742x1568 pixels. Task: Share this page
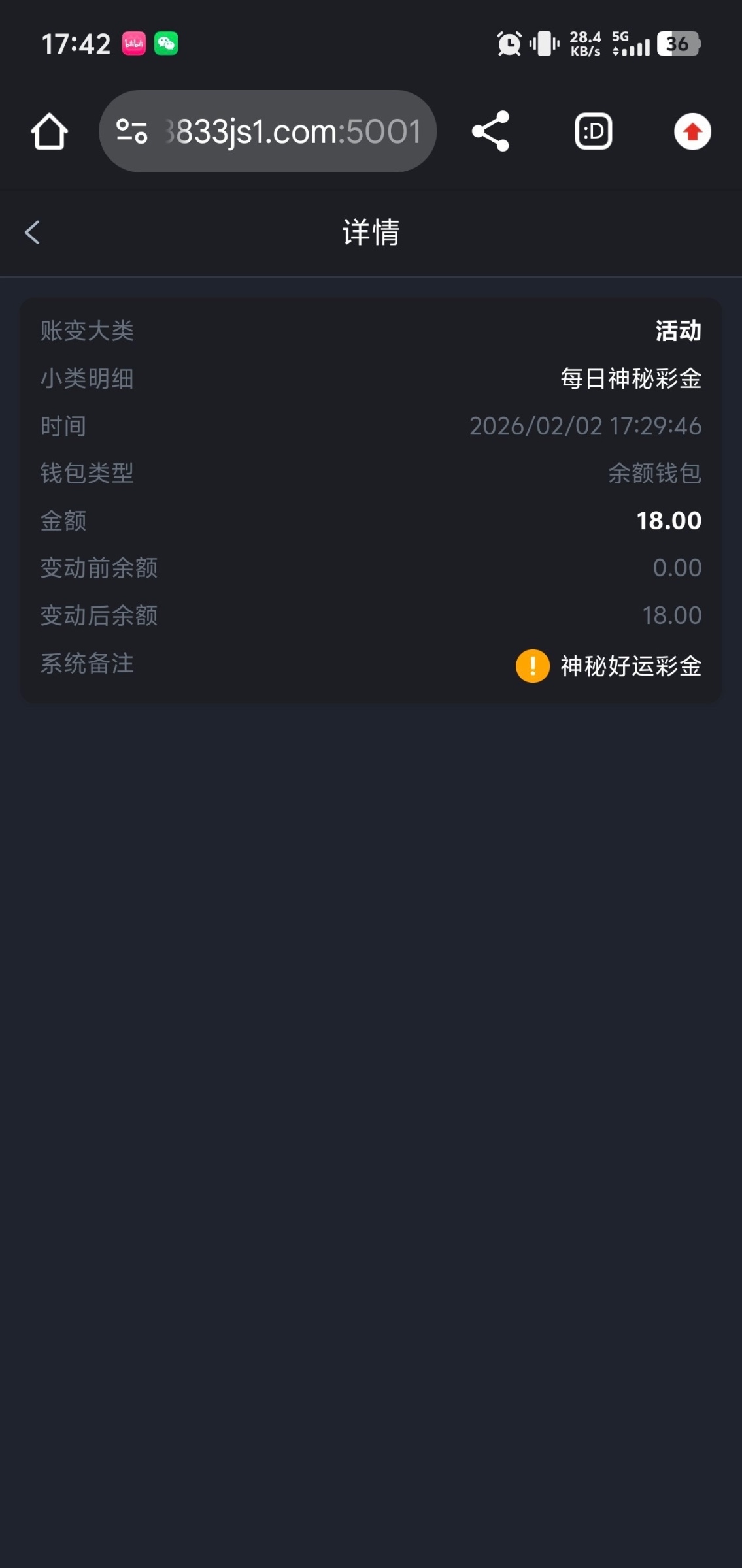(490, 131)
